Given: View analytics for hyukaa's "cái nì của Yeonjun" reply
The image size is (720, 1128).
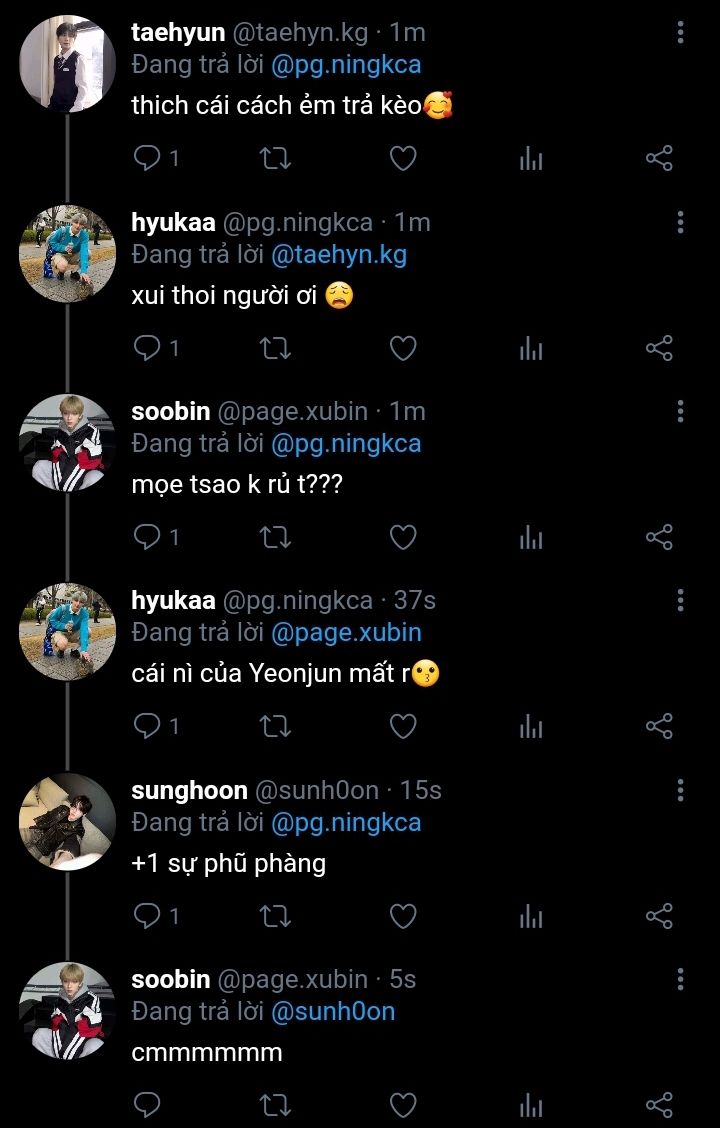Looking at the screenshot, I should (x=531, y=727).
